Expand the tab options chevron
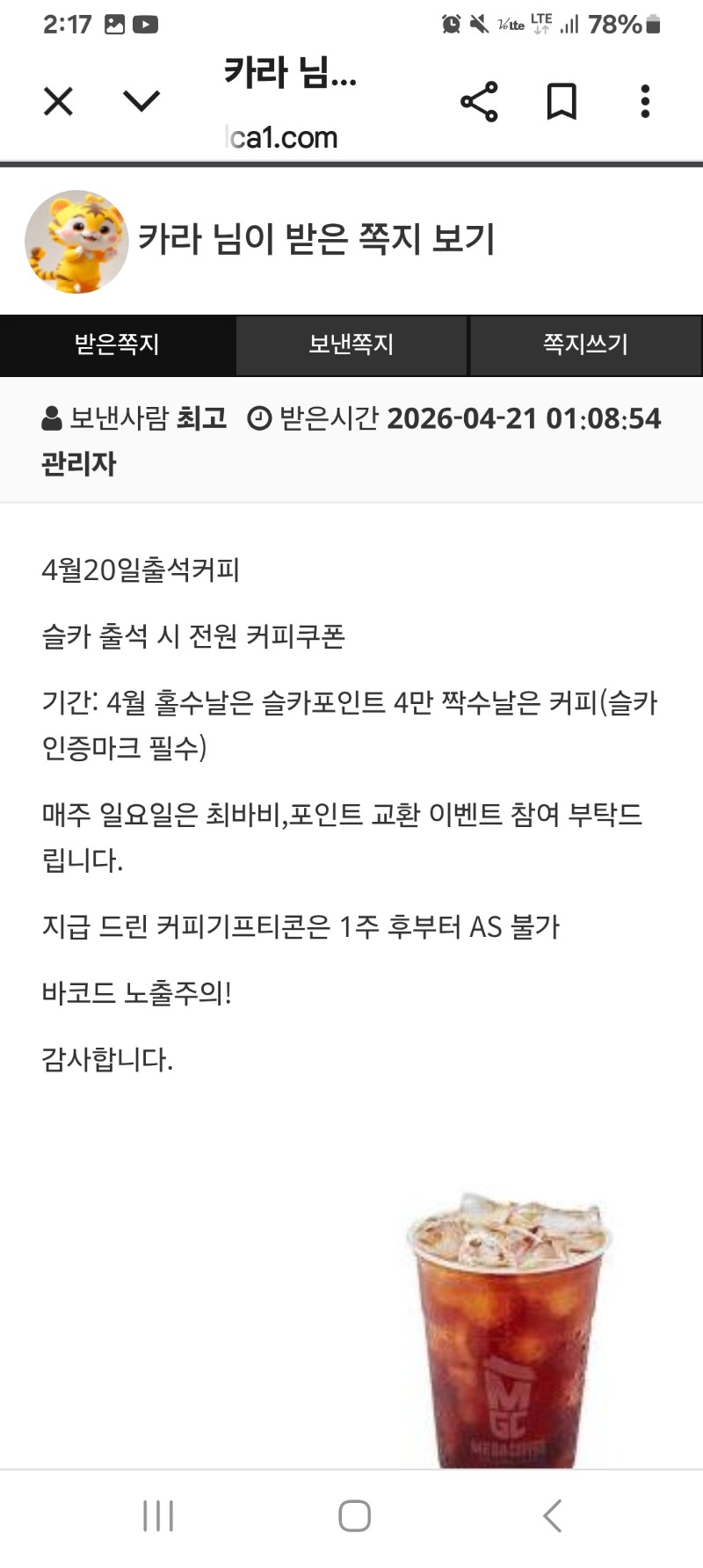Viewport: 703px width, 1568px height. tap(141, 102)
